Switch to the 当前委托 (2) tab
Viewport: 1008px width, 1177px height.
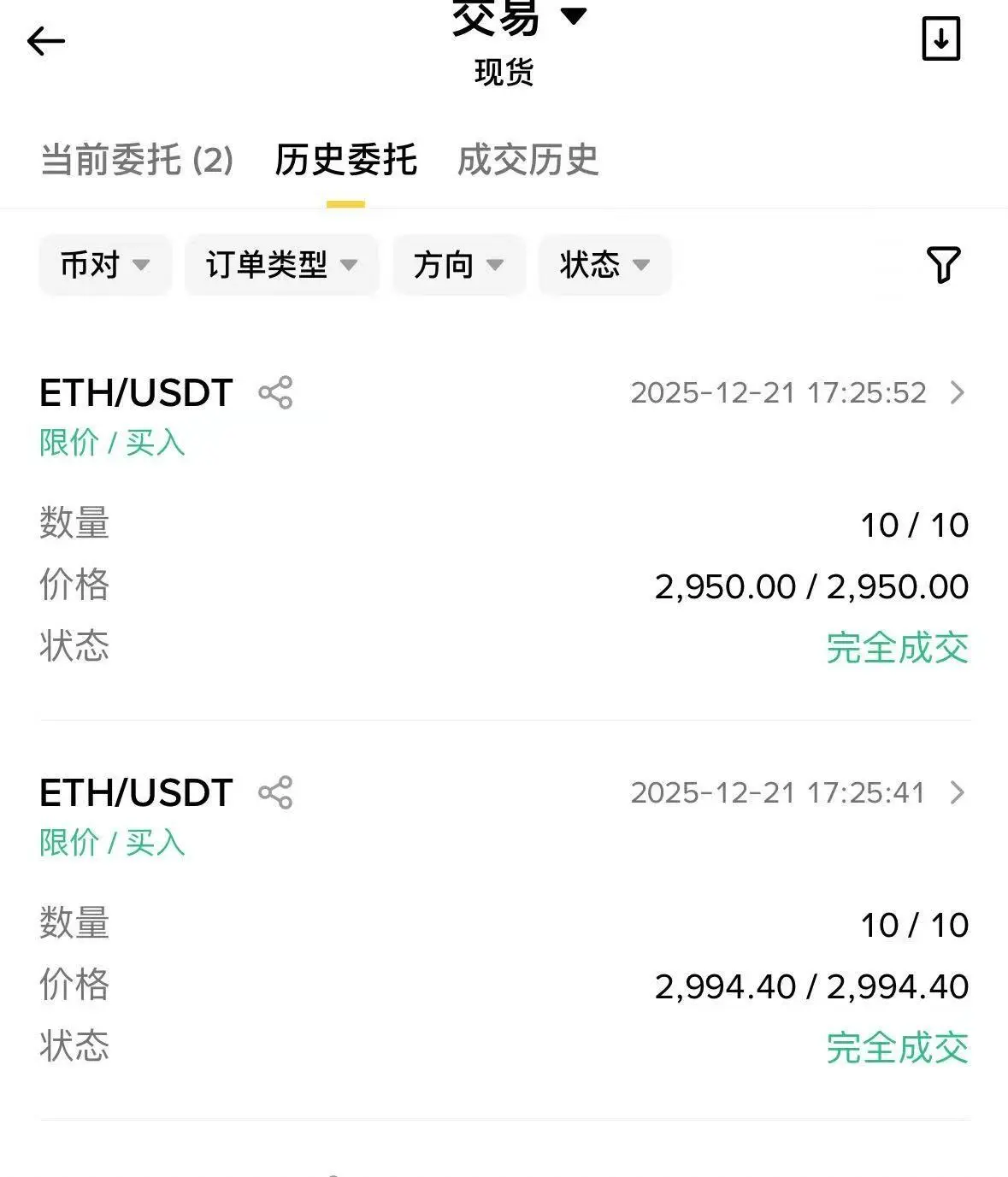point(137,160)
